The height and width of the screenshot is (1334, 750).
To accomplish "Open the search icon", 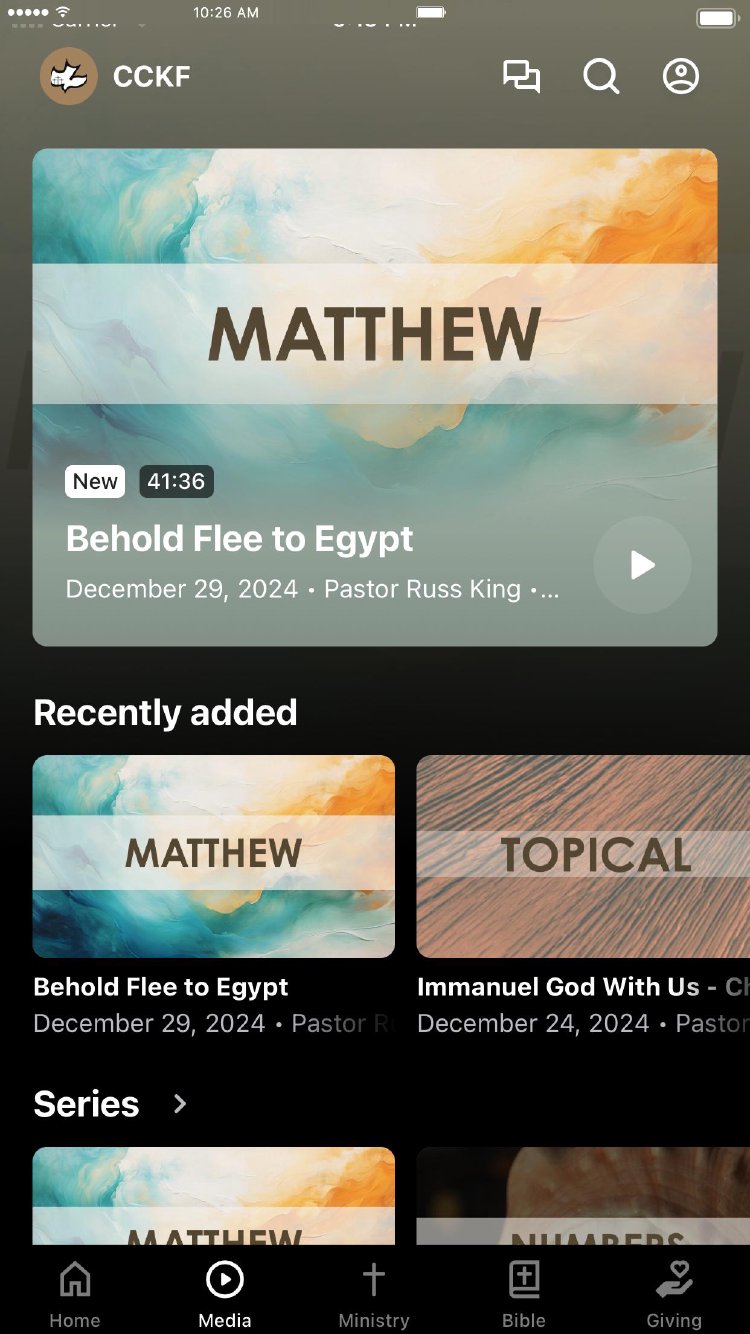I will click(x=601, y=77).
